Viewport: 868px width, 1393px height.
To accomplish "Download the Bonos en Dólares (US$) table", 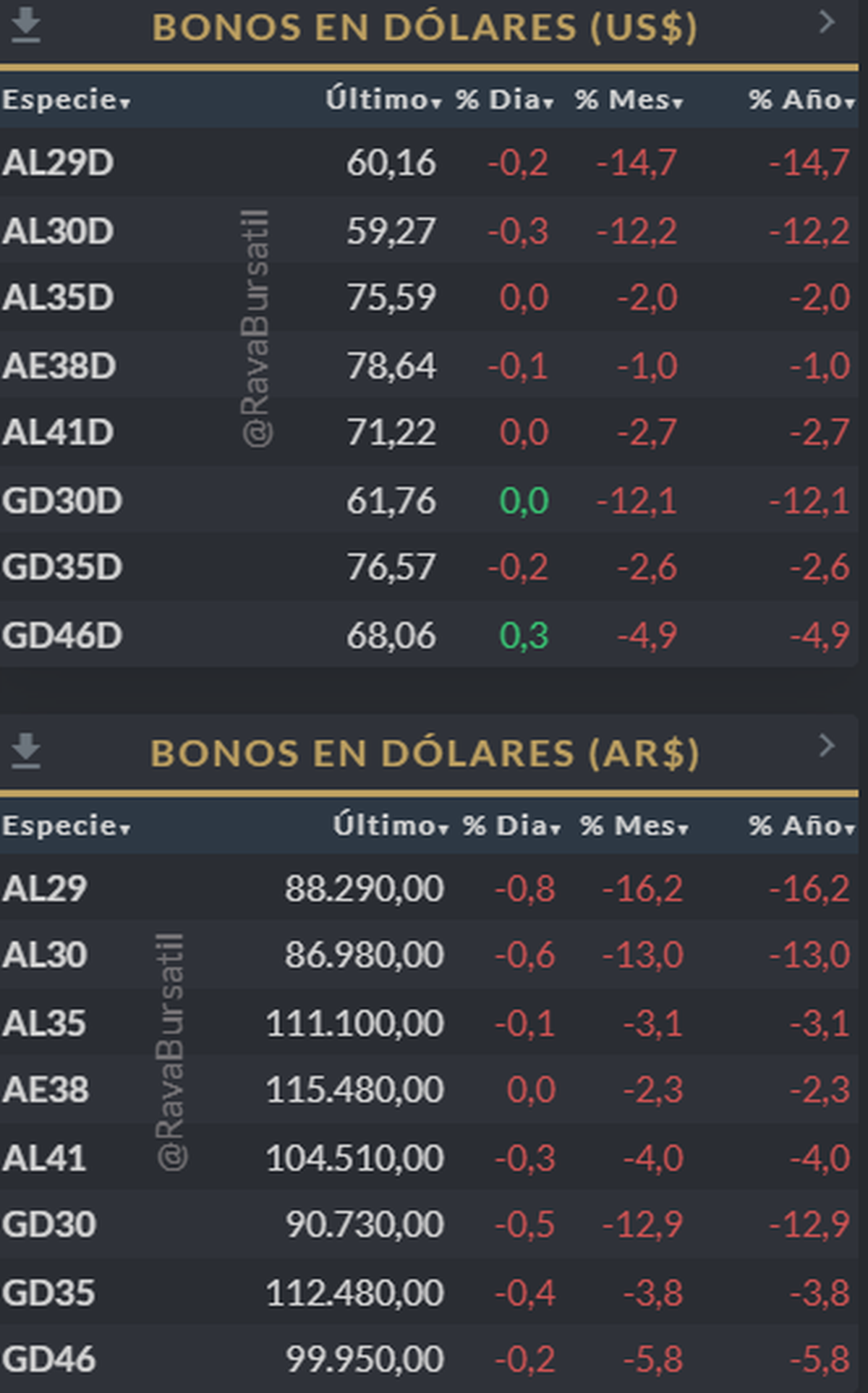I will click(26, 25).
